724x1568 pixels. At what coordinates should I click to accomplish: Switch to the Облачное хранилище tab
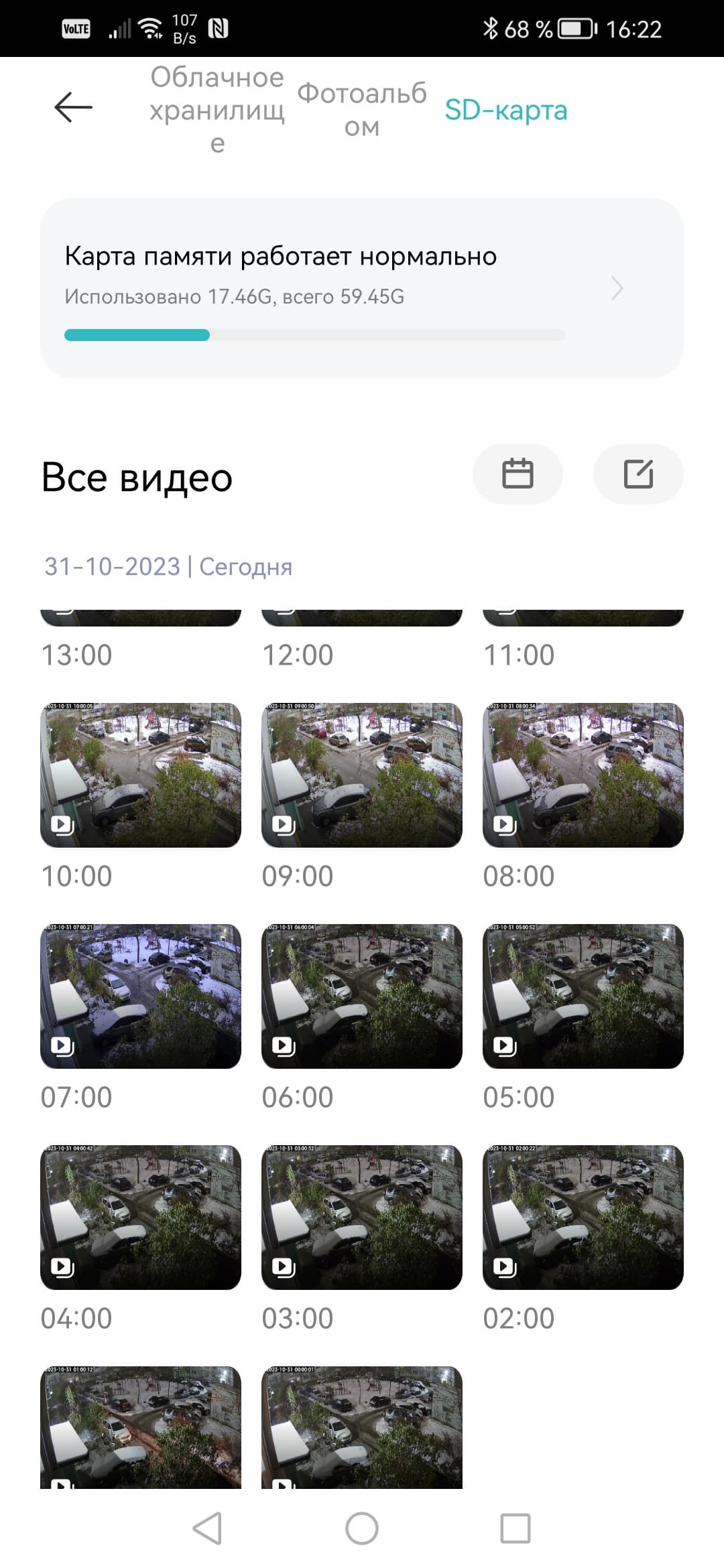pyautogui.click(x=217, y=109)
